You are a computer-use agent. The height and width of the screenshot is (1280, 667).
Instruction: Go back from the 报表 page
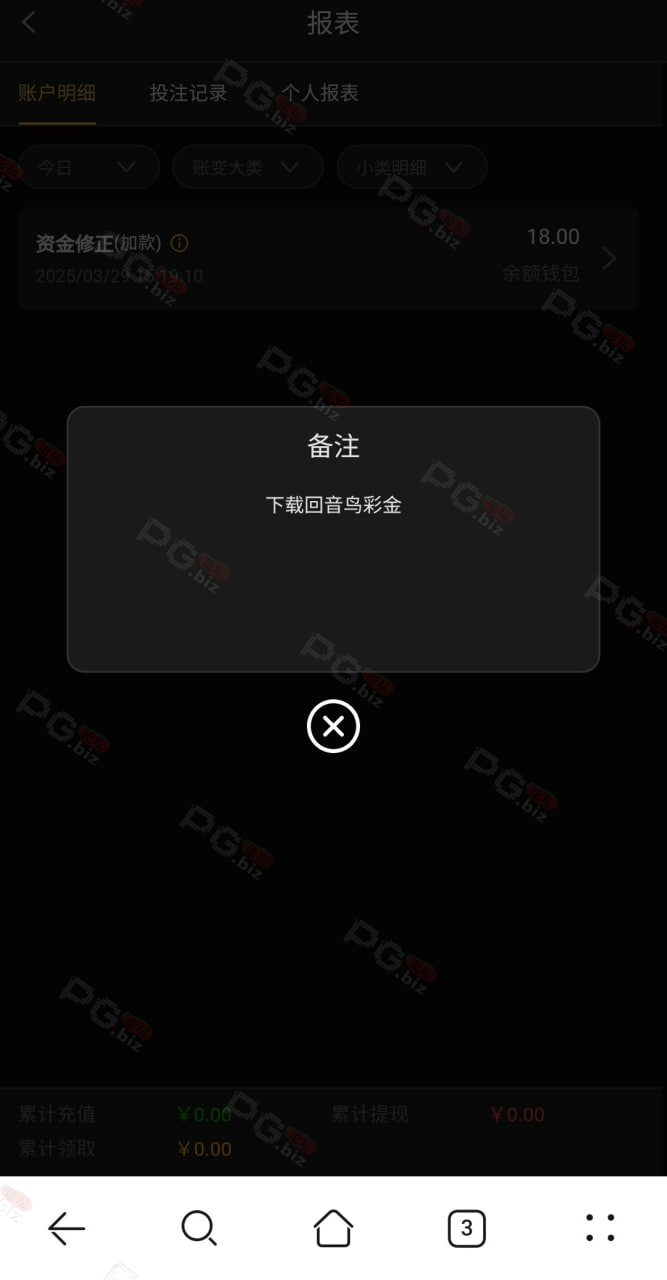click(x=28, y=23)
